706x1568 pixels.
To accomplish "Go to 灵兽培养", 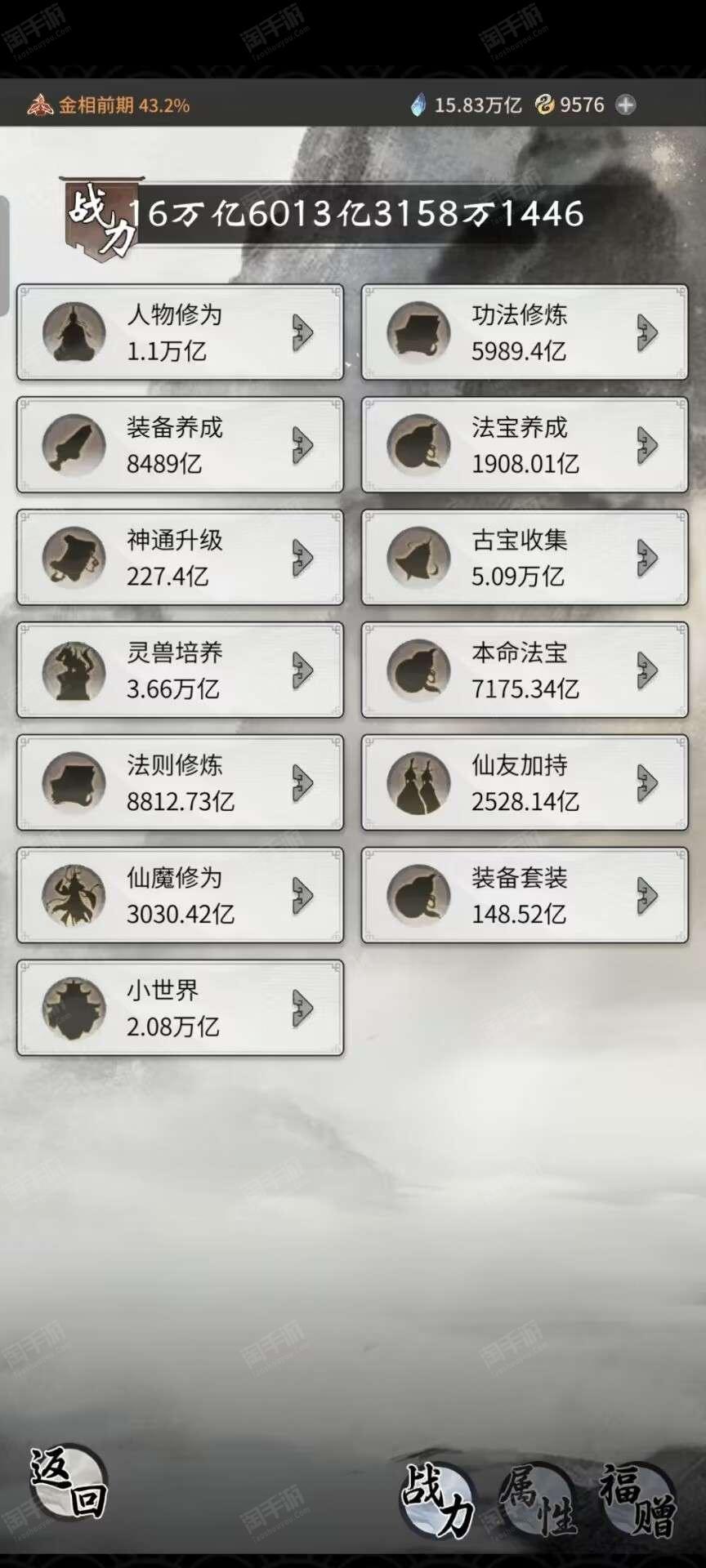I will pyautogui.click(x=180, y=670).
